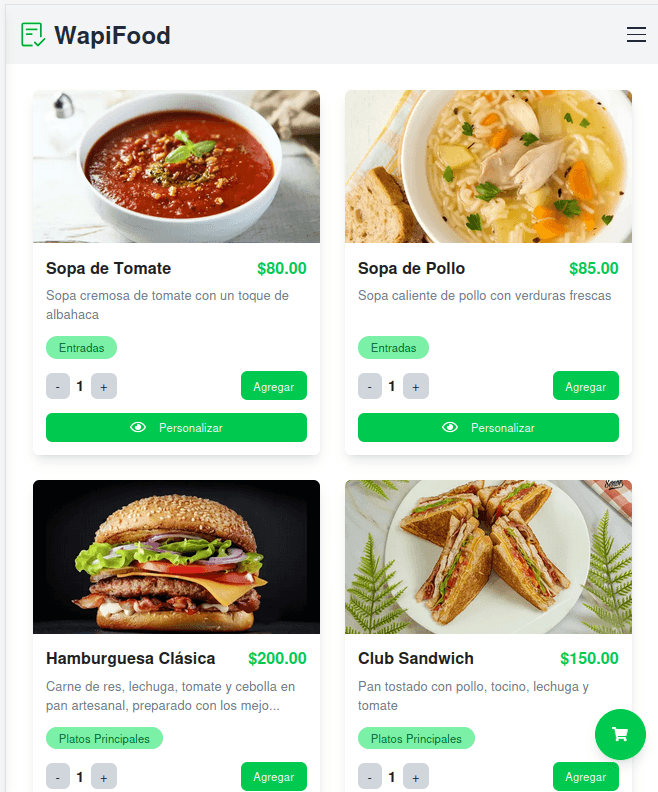Add Hamburguesa Clásica to cart
The height and width of the screenshot is (792, 658).
click(273, 776)
